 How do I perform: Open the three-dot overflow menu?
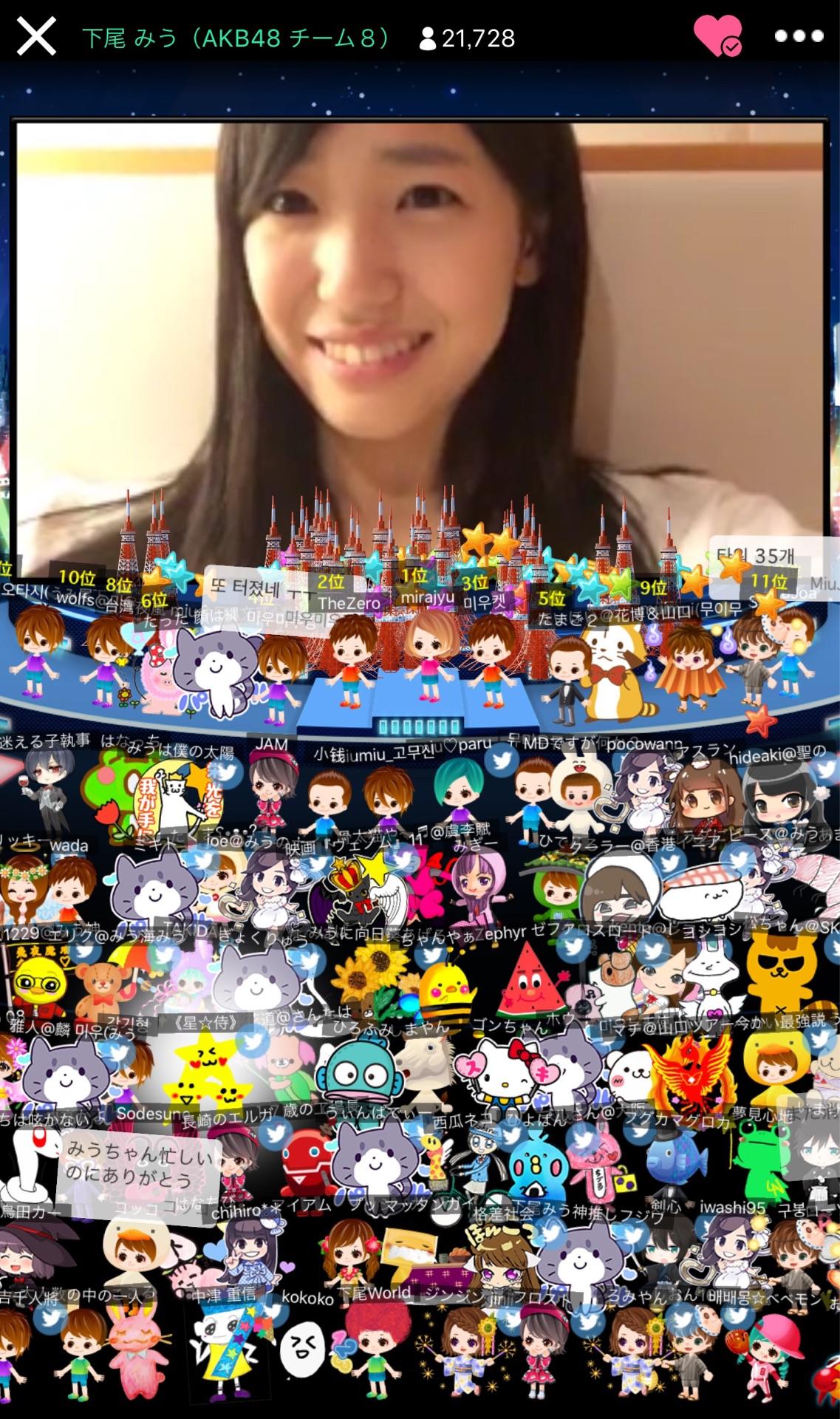799,36
